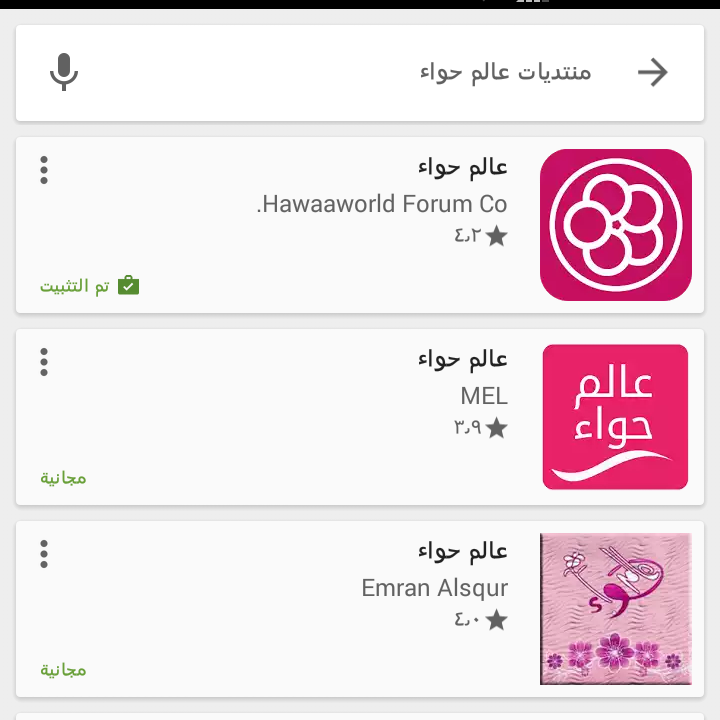Open overflow menu for Emran Alsqur app
720x720 pixels.
44,554
